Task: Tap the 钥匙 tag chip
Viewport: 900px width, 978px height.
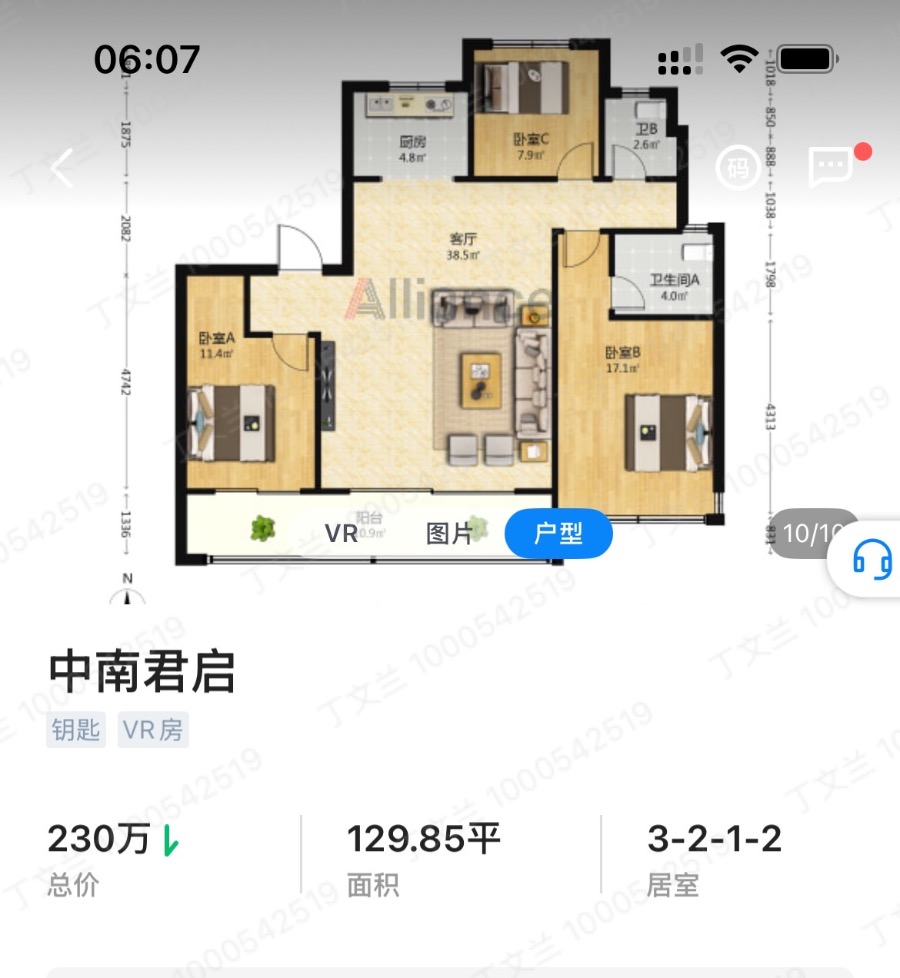Action: point(76,730)
